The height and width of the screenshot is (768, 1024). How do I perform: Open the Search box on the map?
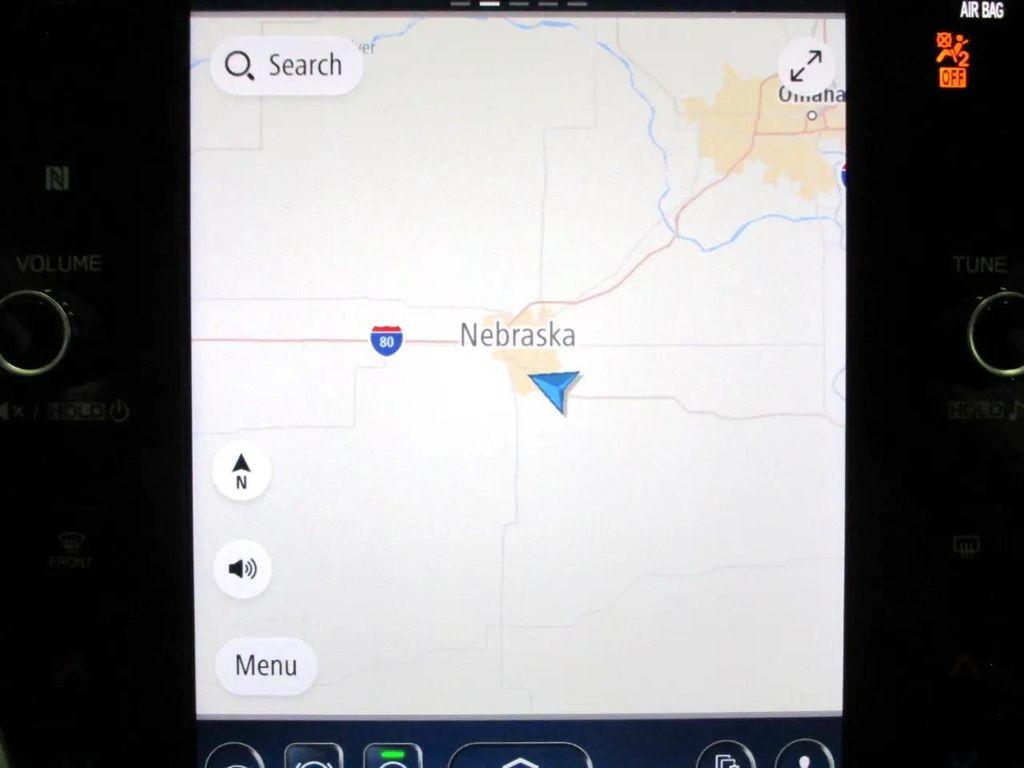coord(285,66)
